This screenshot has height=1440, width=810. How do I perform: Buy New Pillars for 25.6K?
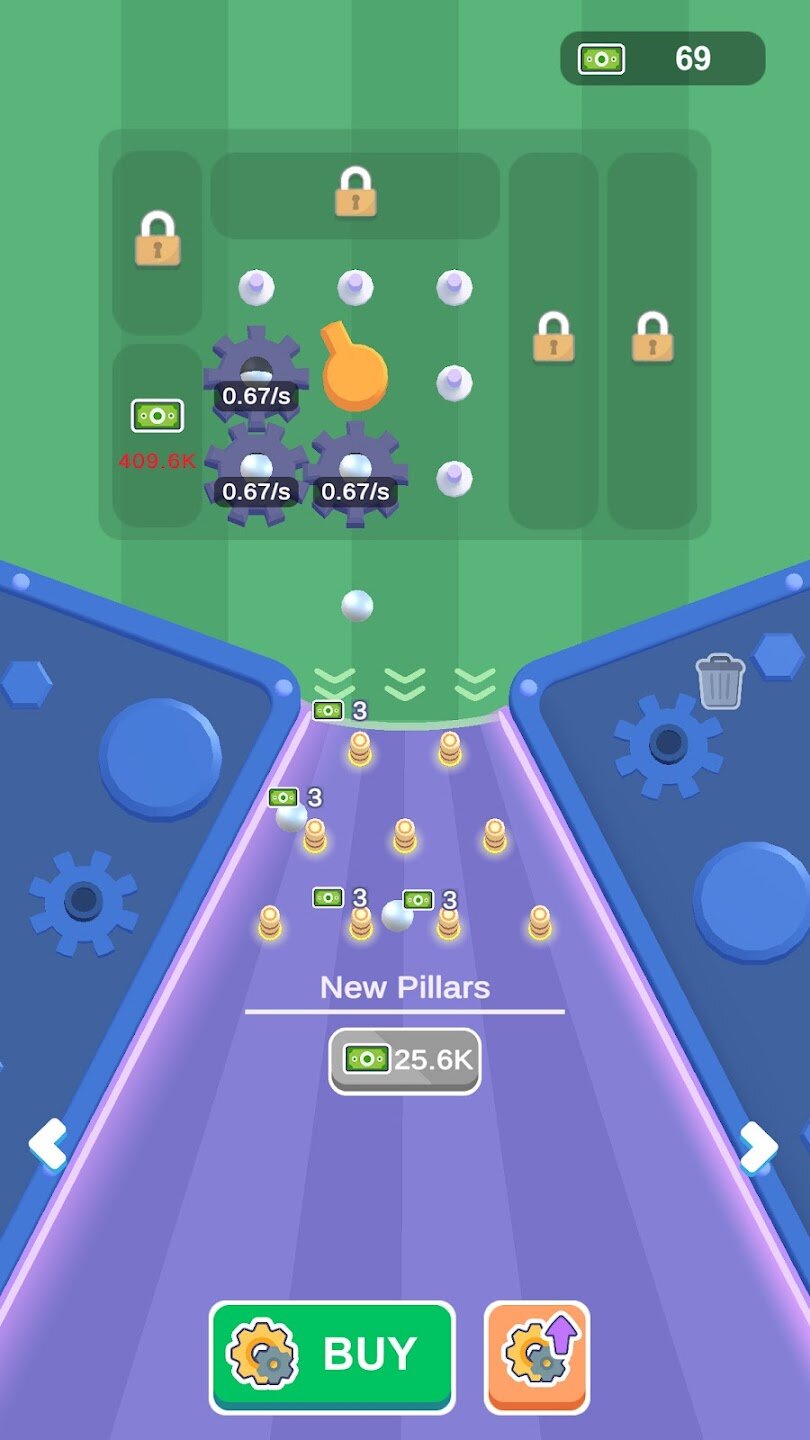(405, 1060)
